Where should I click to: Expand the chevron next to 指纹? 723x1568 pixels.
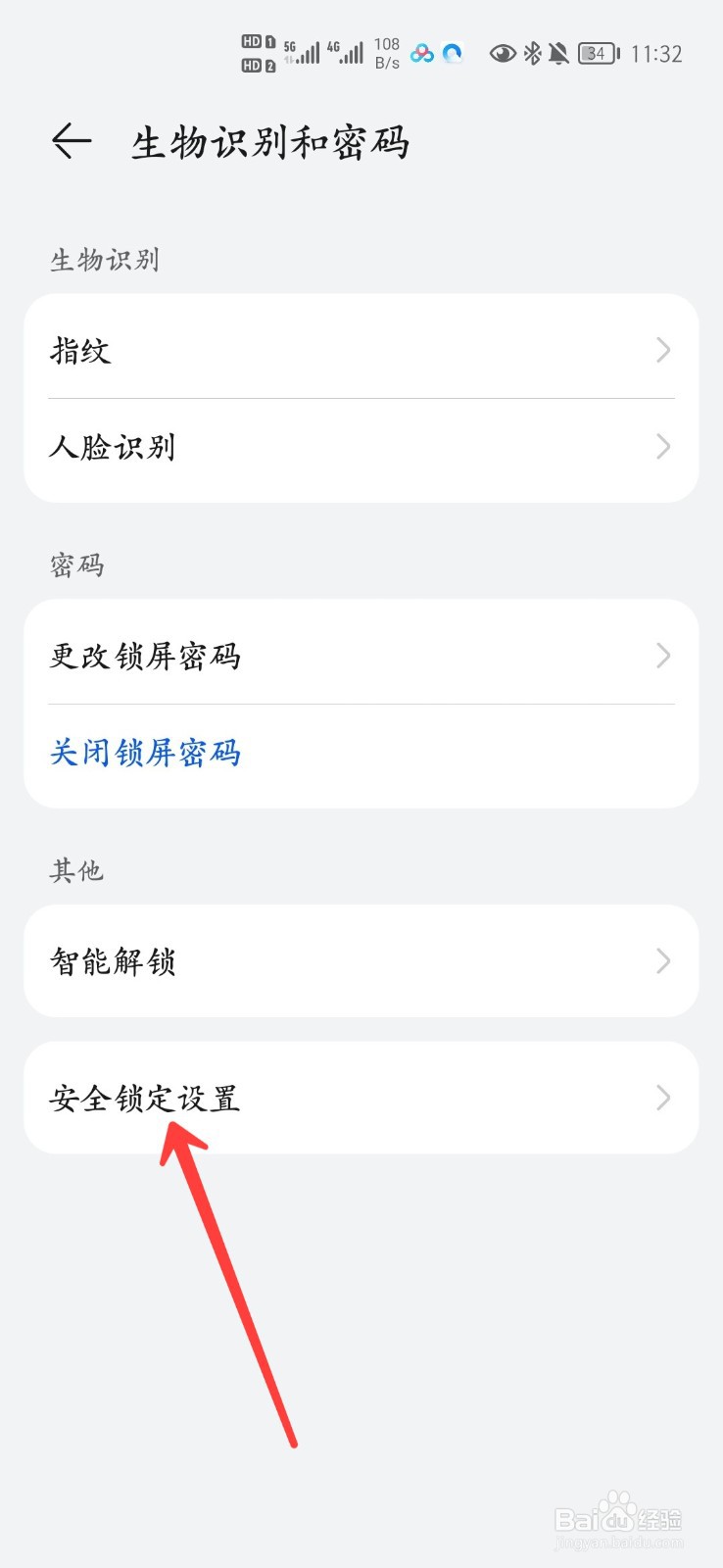coord(662,350)
